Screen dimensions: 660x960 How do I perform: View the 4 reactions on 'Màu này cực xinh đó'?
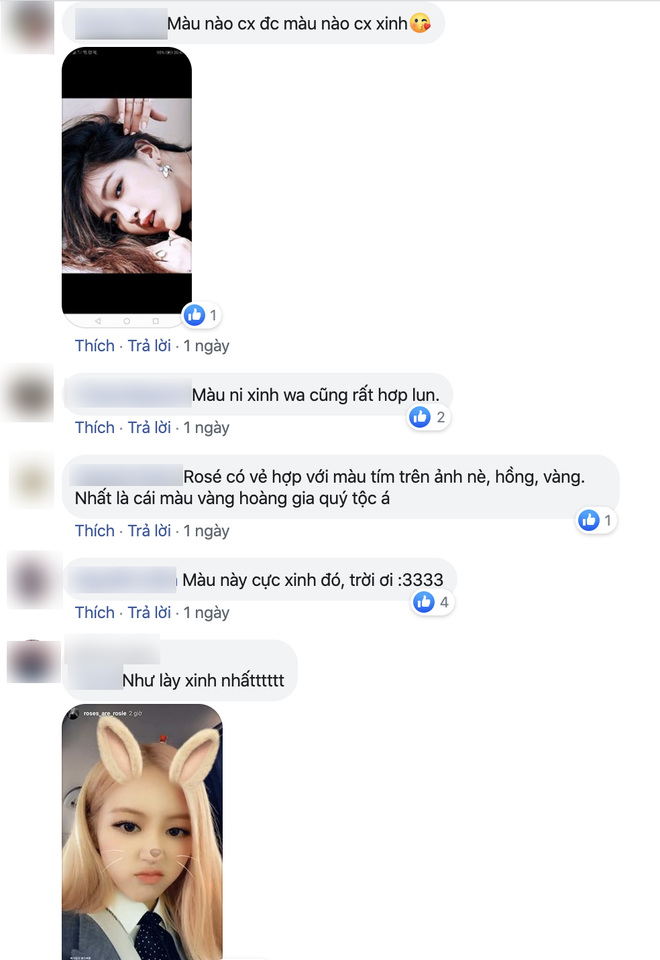[432, 602]
